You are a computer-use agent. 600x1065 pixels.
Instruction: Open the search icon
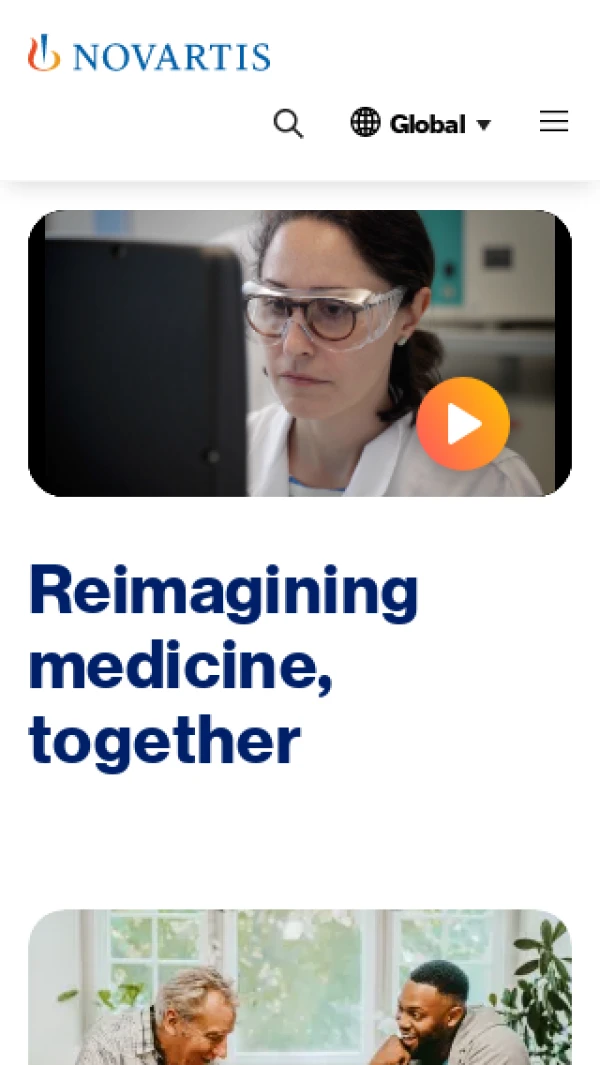point(288,124)
